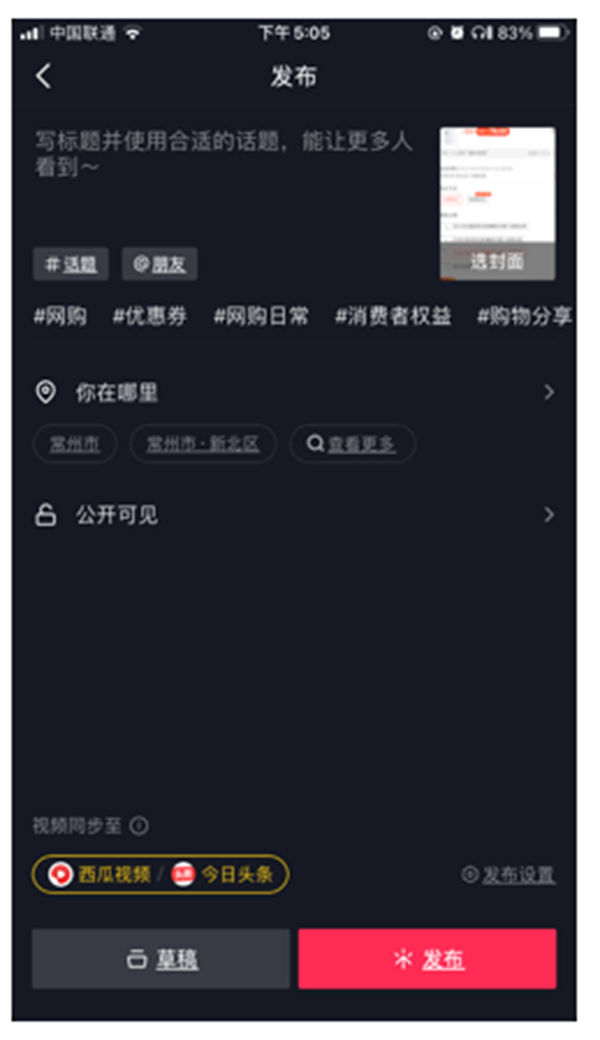600x1040 pixels.
Task: Open the info icon beside 视频同步至
Action: [139, 826]
